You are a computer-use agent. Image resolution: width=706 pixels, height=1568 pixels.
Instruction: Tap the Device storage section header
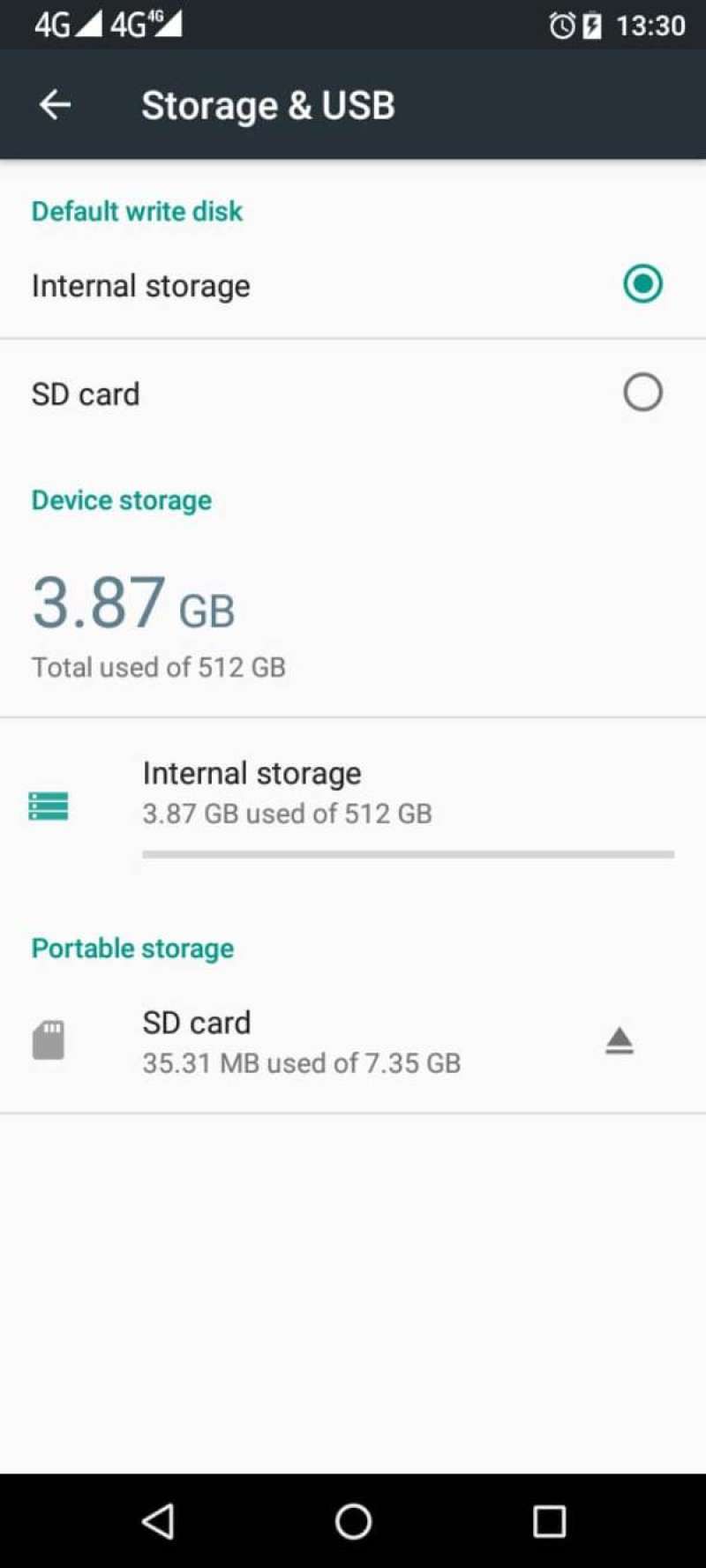click(x=121, y=499)
